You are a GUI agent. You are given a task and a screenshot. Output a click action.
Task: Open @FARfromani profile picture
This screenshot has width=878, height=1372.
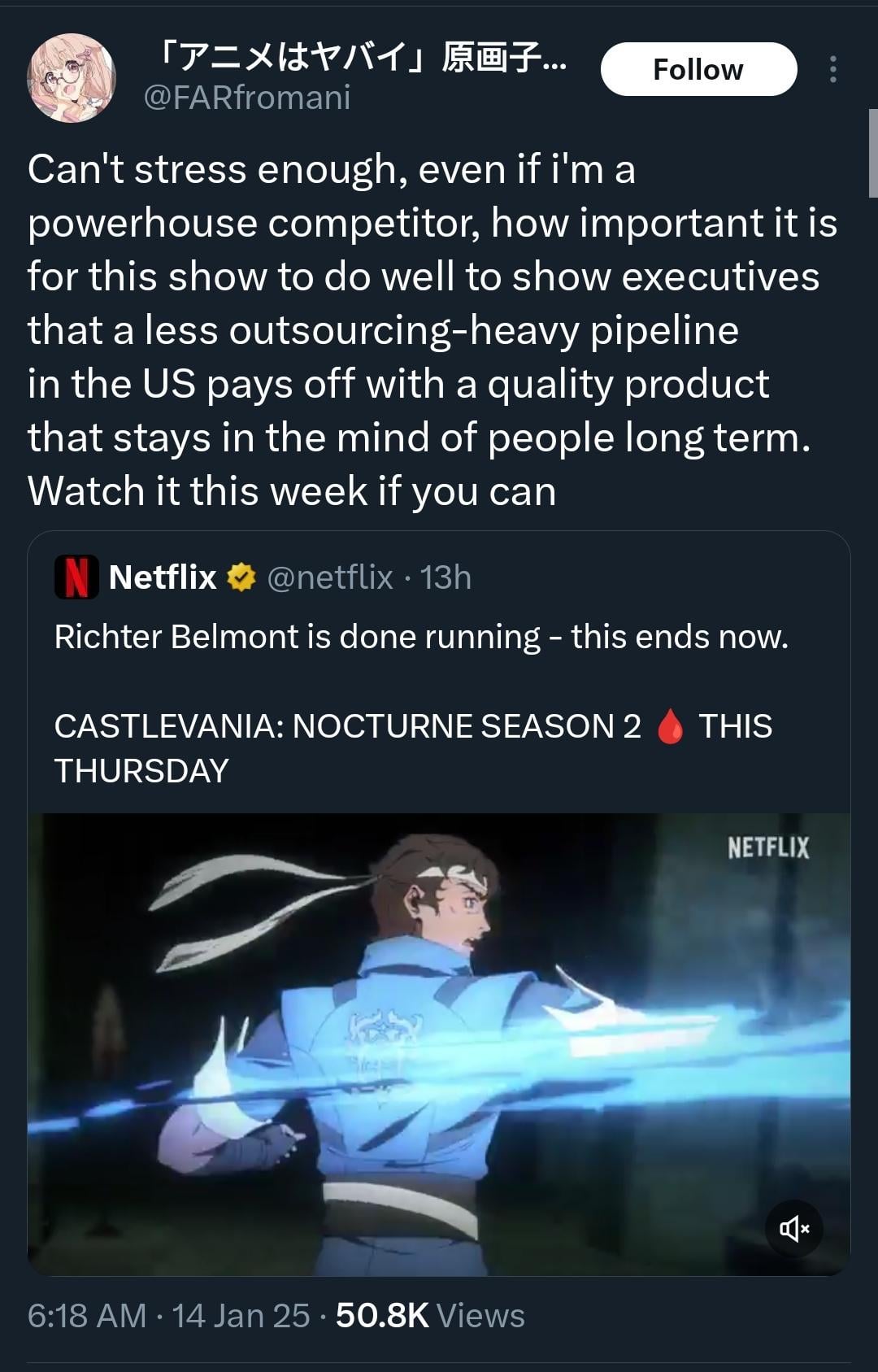point(72,78)
